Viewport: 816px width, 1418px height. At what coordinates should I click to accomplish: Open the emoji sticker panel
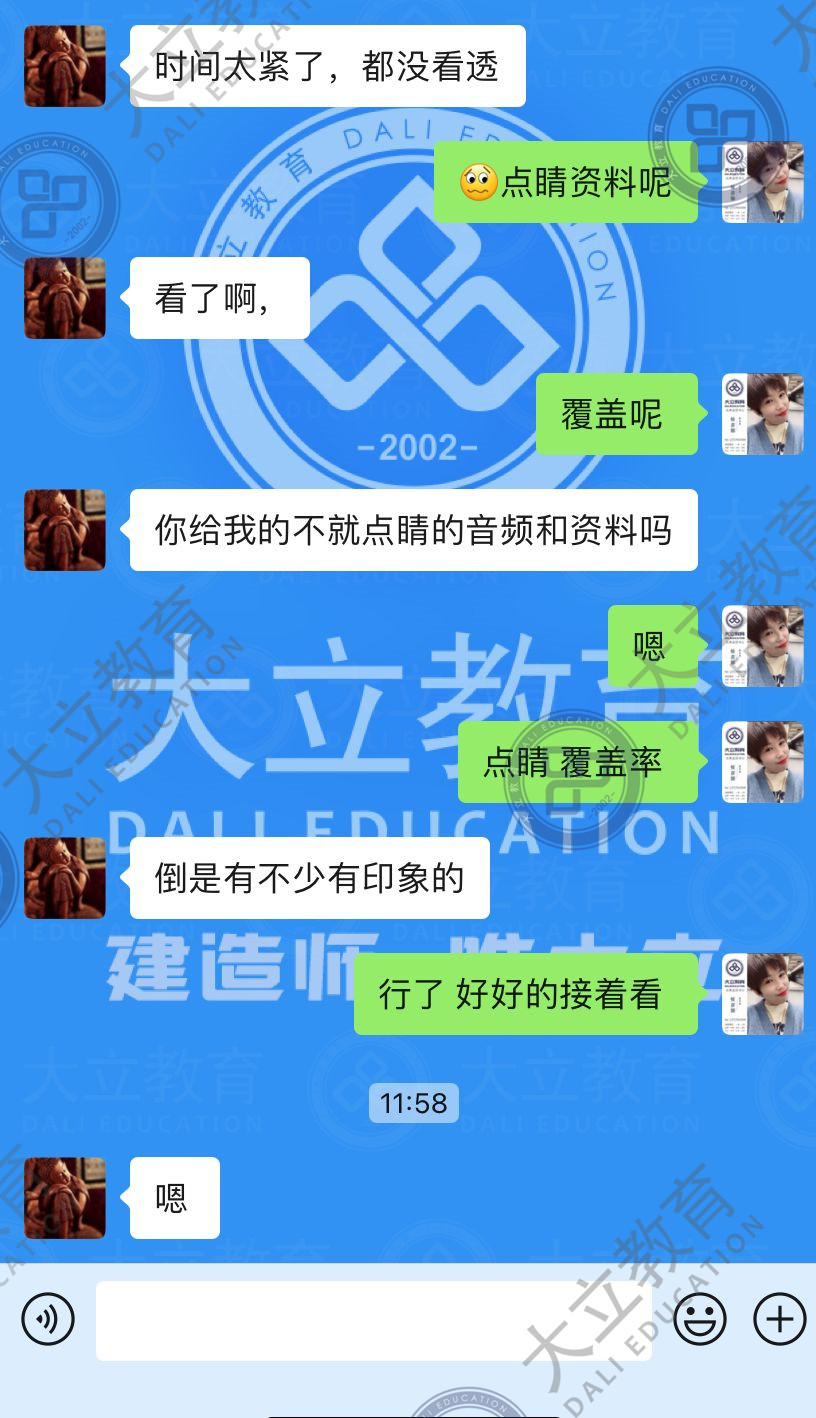(700, 1319)
